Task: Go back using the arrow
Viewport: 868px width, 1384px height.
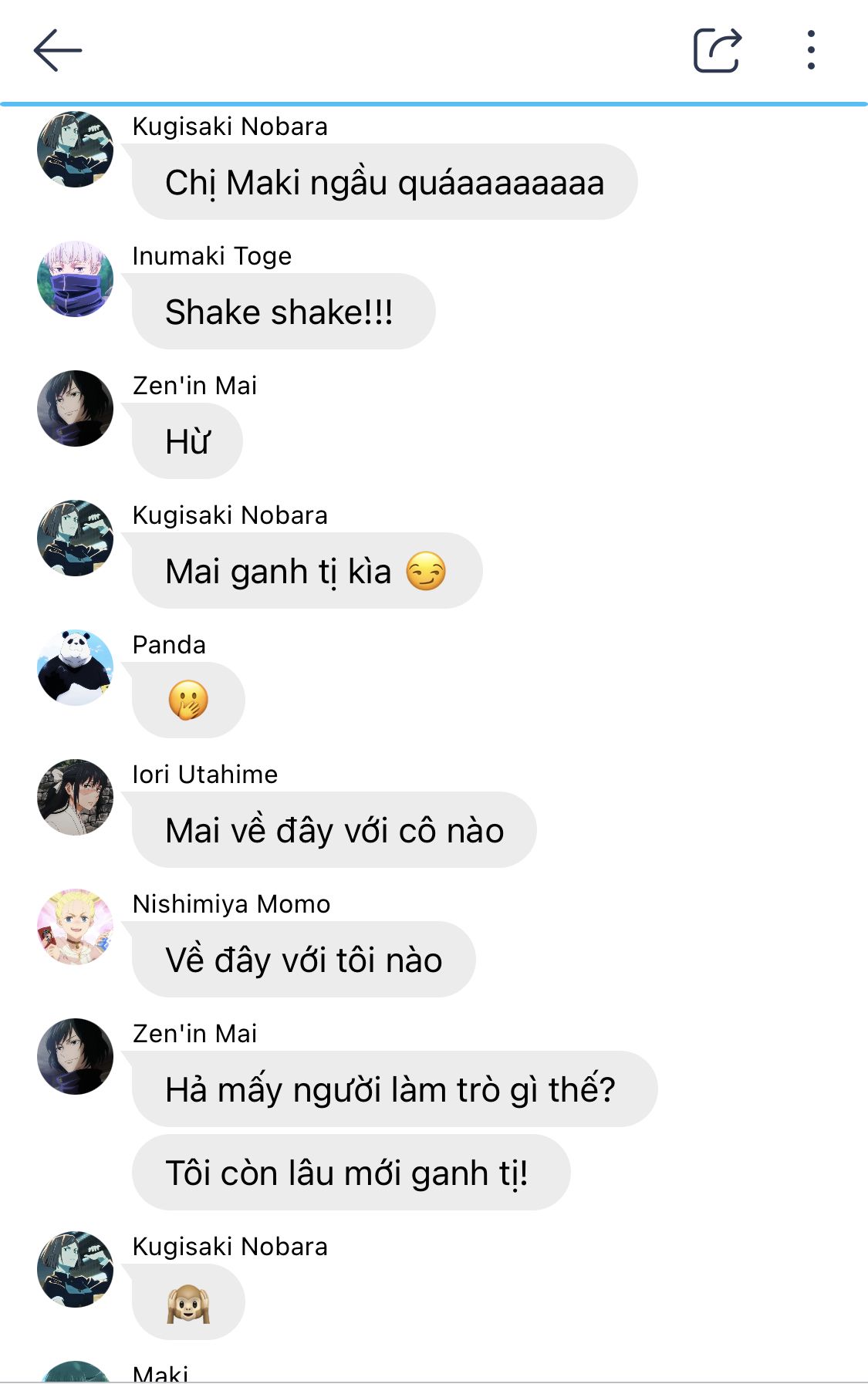Action: point(58,51)
